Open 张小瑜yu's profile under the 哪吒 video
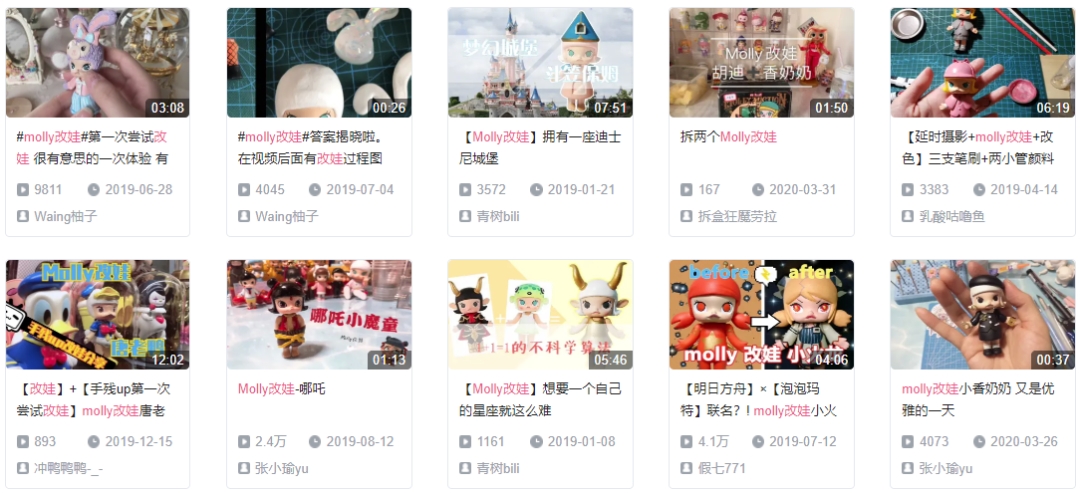Screen dimensions: 1080x493 (x=282, y=468)
